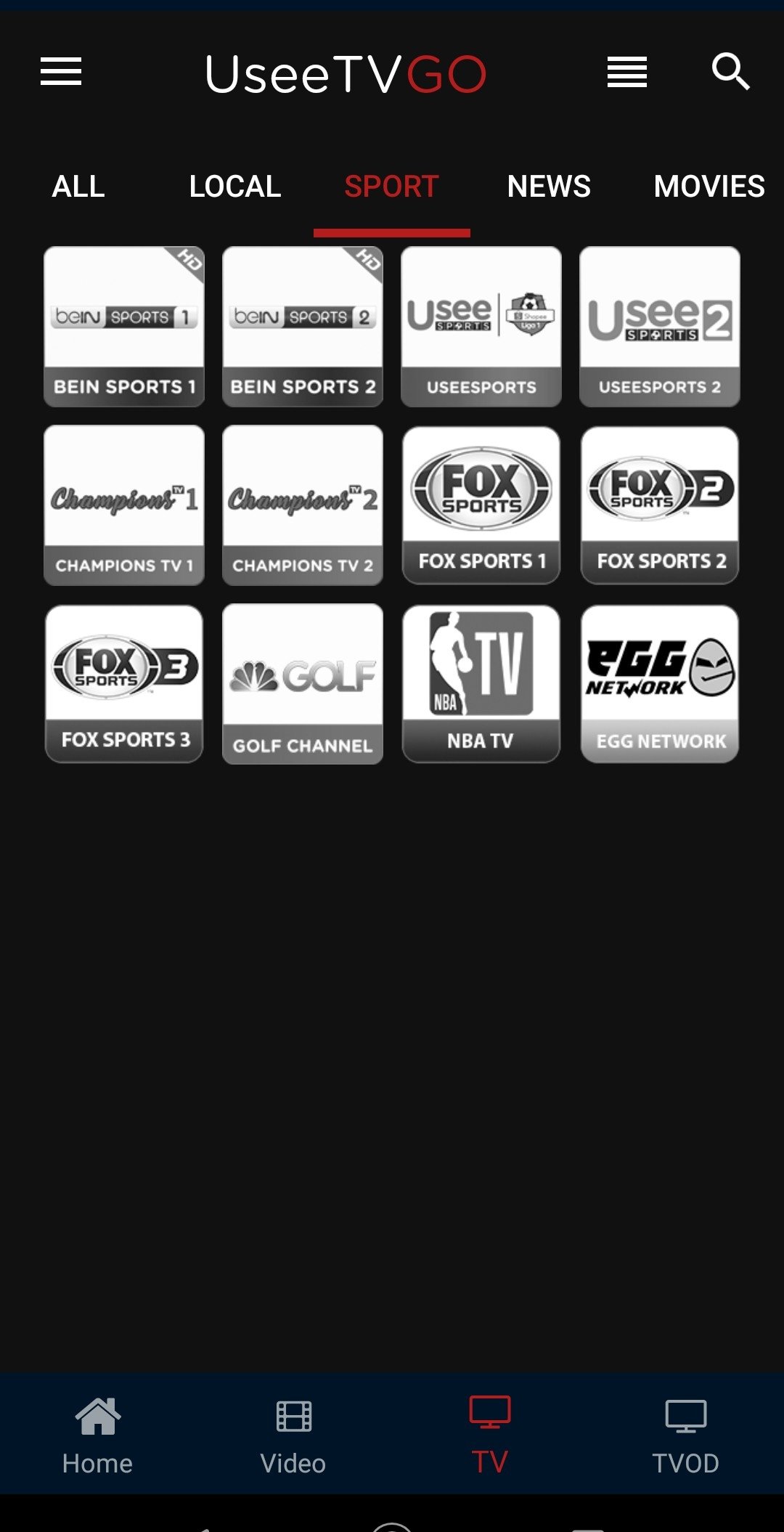This screenshot has height=1532, width=784.
Task: Open the USEESPORTS channel tile
Action: (x=481, y=327)
